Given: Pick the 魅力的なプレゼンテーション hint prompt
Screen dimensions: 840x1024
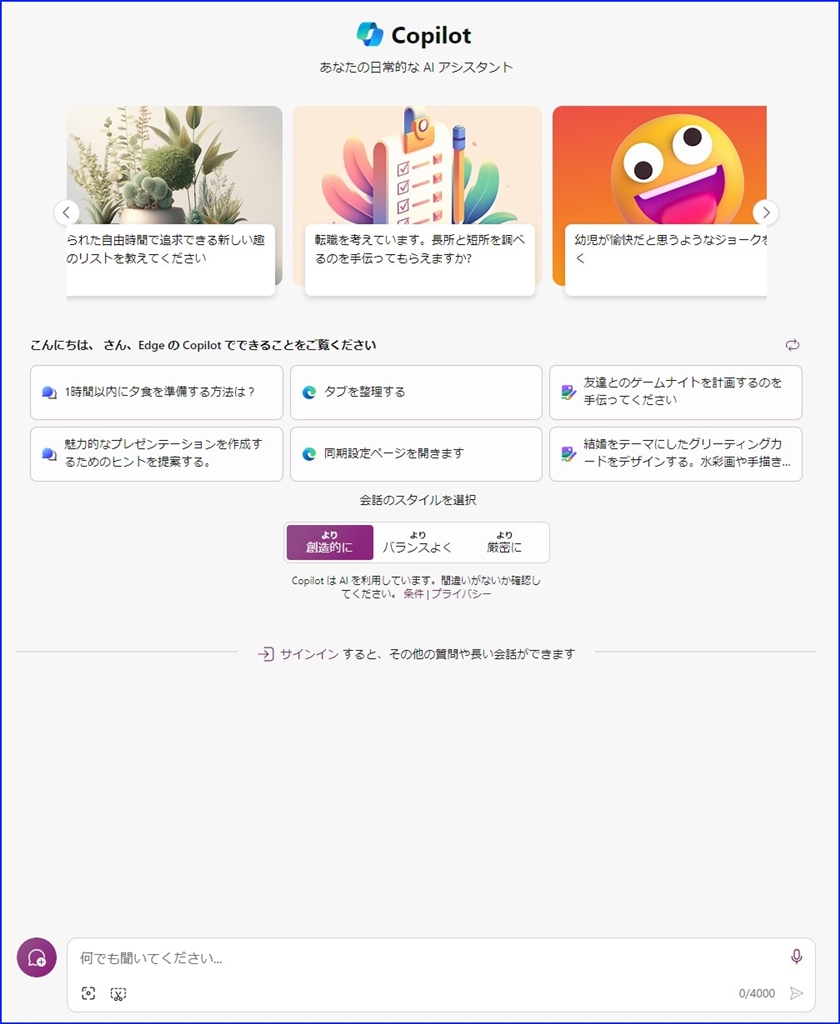Looking at the screenshot, I should point(156,453).
